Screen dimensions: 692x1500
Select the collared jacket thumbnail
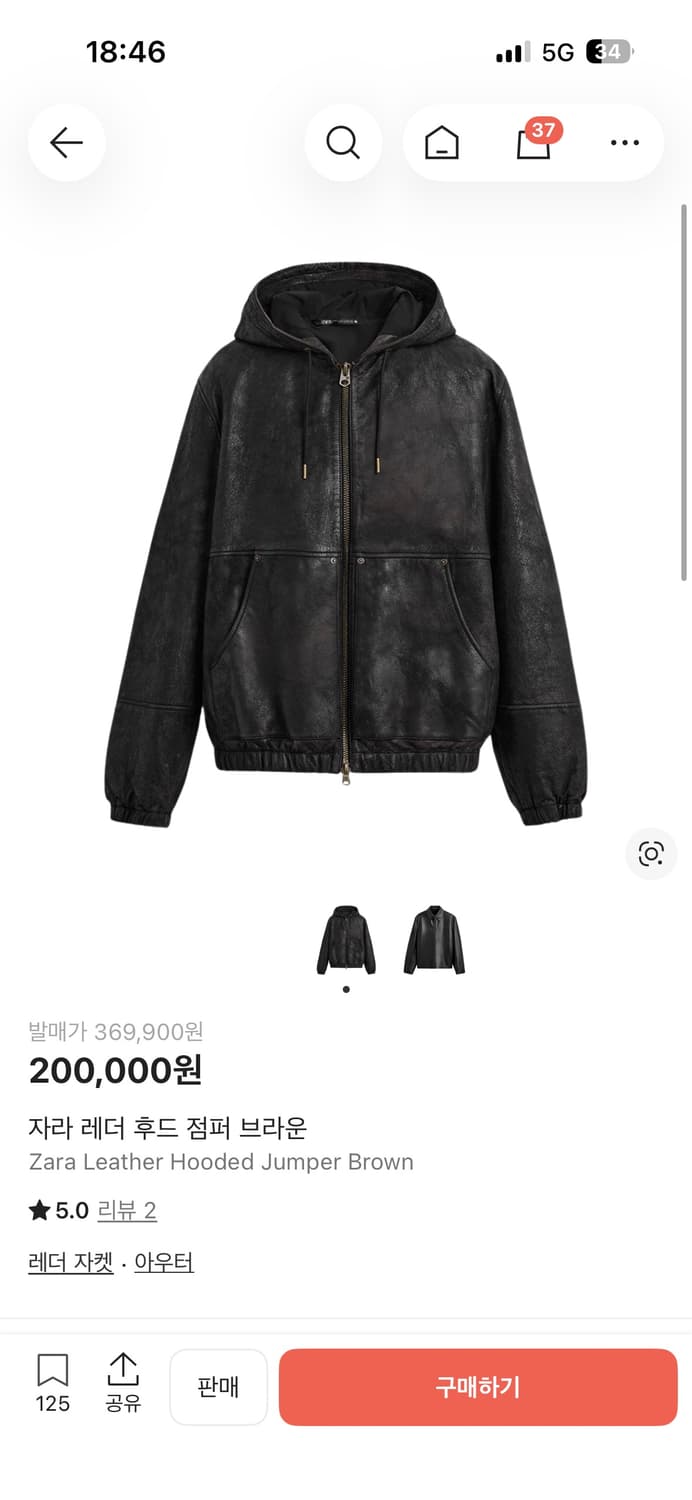435,940
